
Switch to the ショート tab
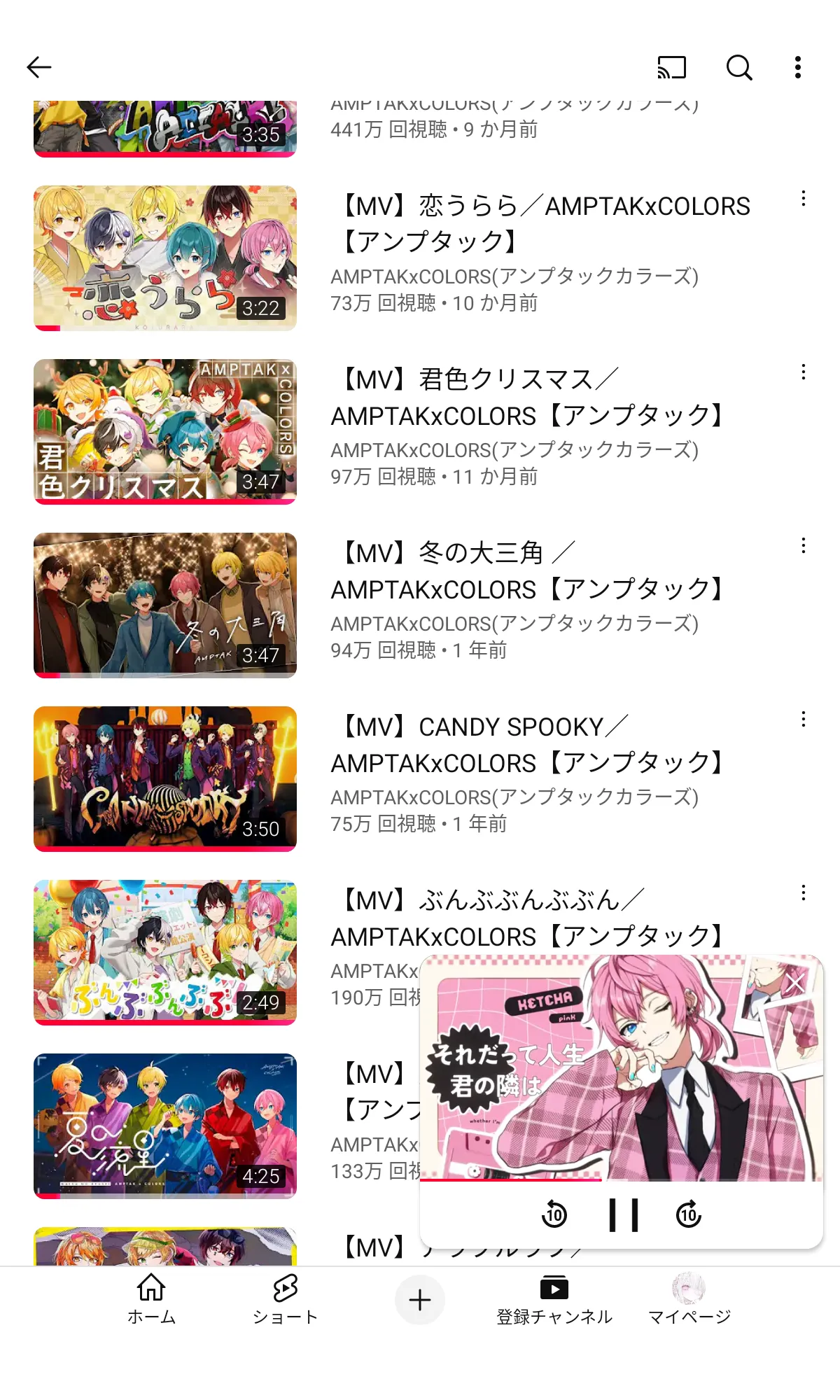click(x=286, y=1299)
